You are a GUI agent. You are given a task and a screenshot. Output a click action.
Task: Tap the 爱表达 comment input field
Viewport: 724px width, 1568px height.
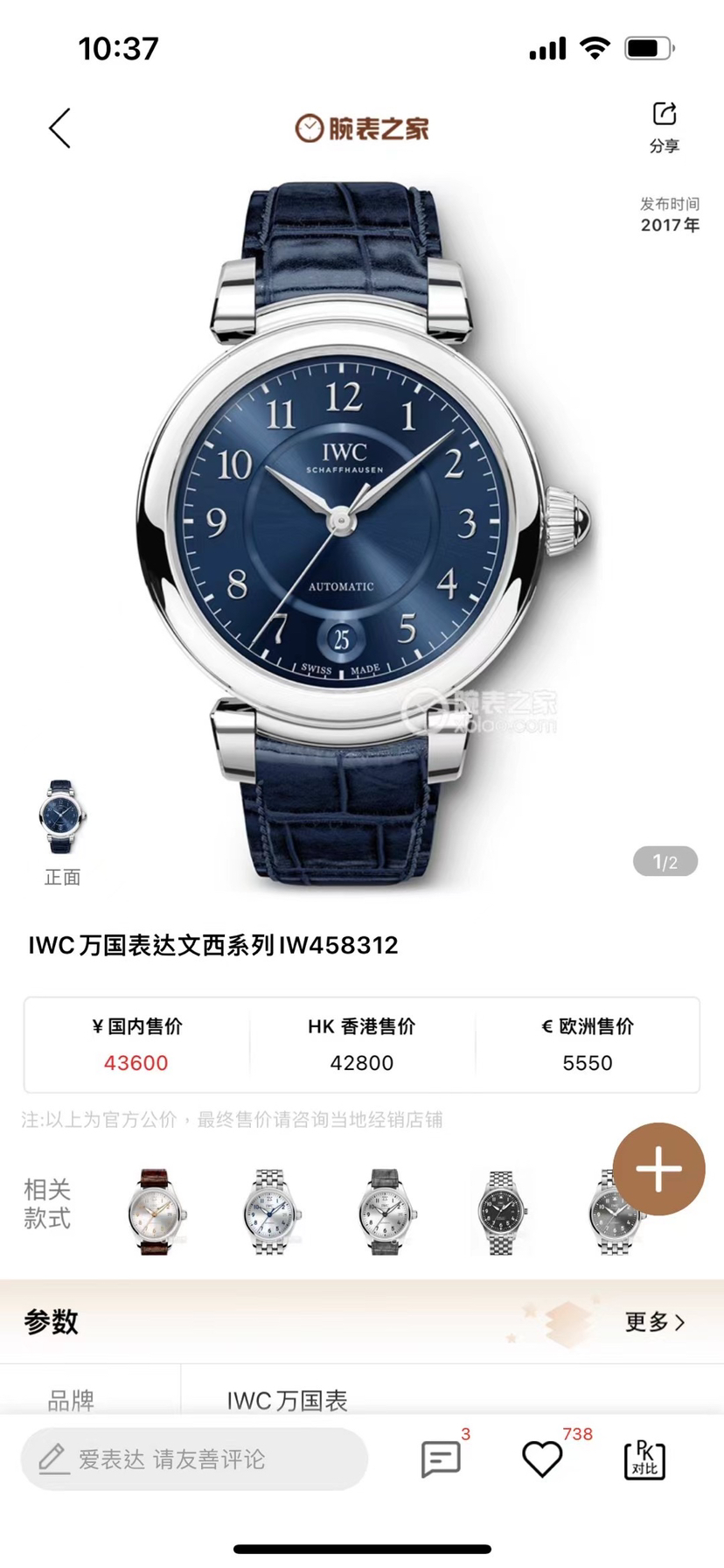(x=194, y=1459)
